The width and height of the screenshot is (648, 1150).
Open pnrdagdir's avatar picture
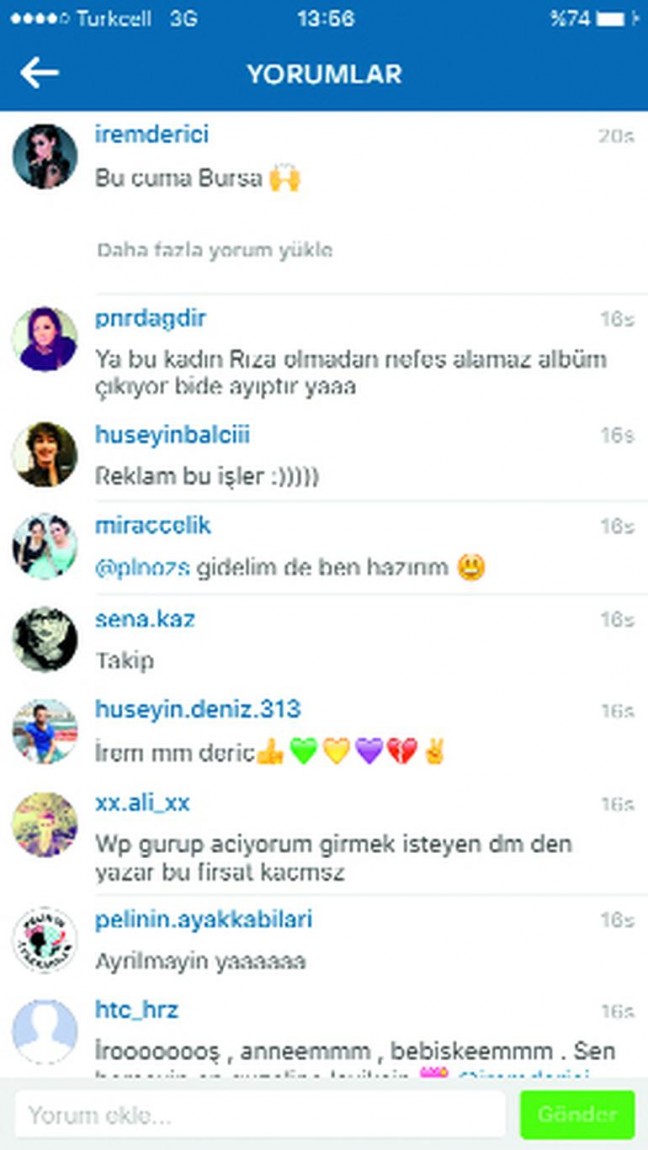coord(45,339)
